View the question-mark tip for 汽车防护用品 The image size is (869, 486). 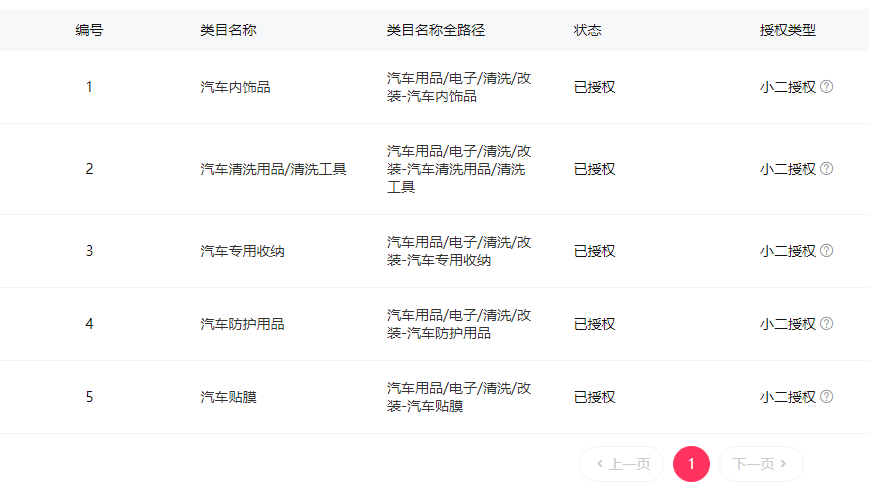point(826,324)
